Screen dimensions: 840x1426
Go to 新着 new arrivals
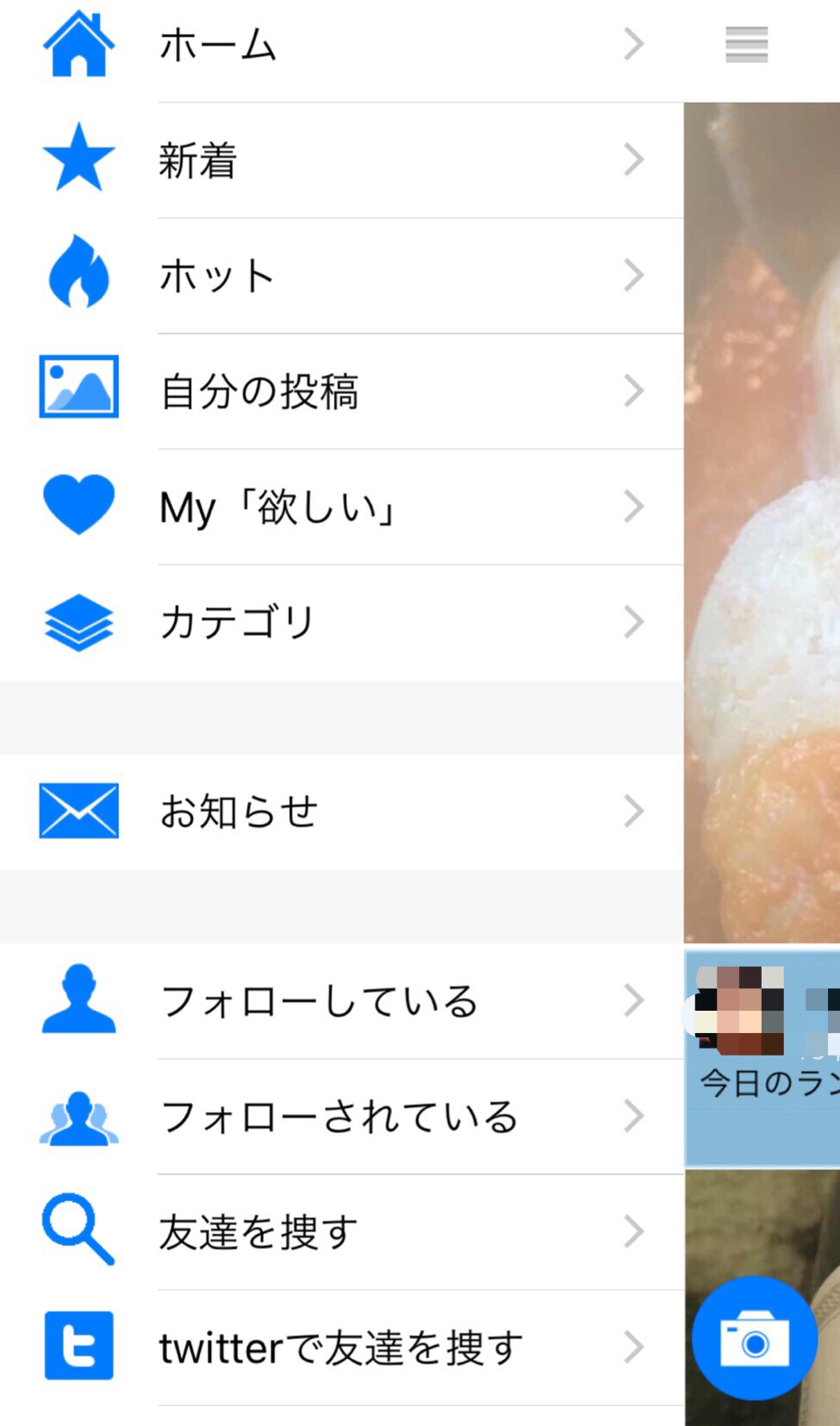tap(341, 160)
